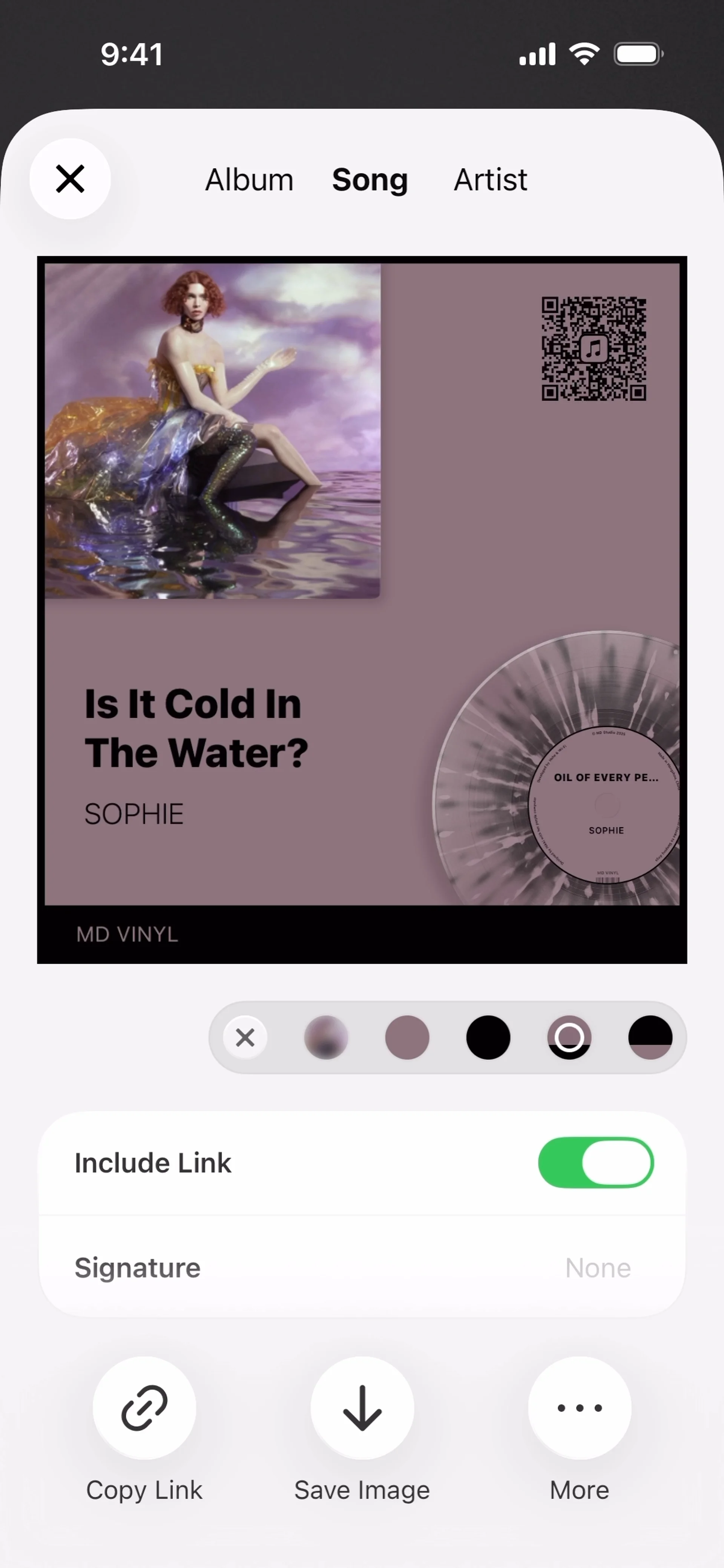The image size is (724, 1568).
Task: Pick the solid black background swatch
Action: (488, 1037)
